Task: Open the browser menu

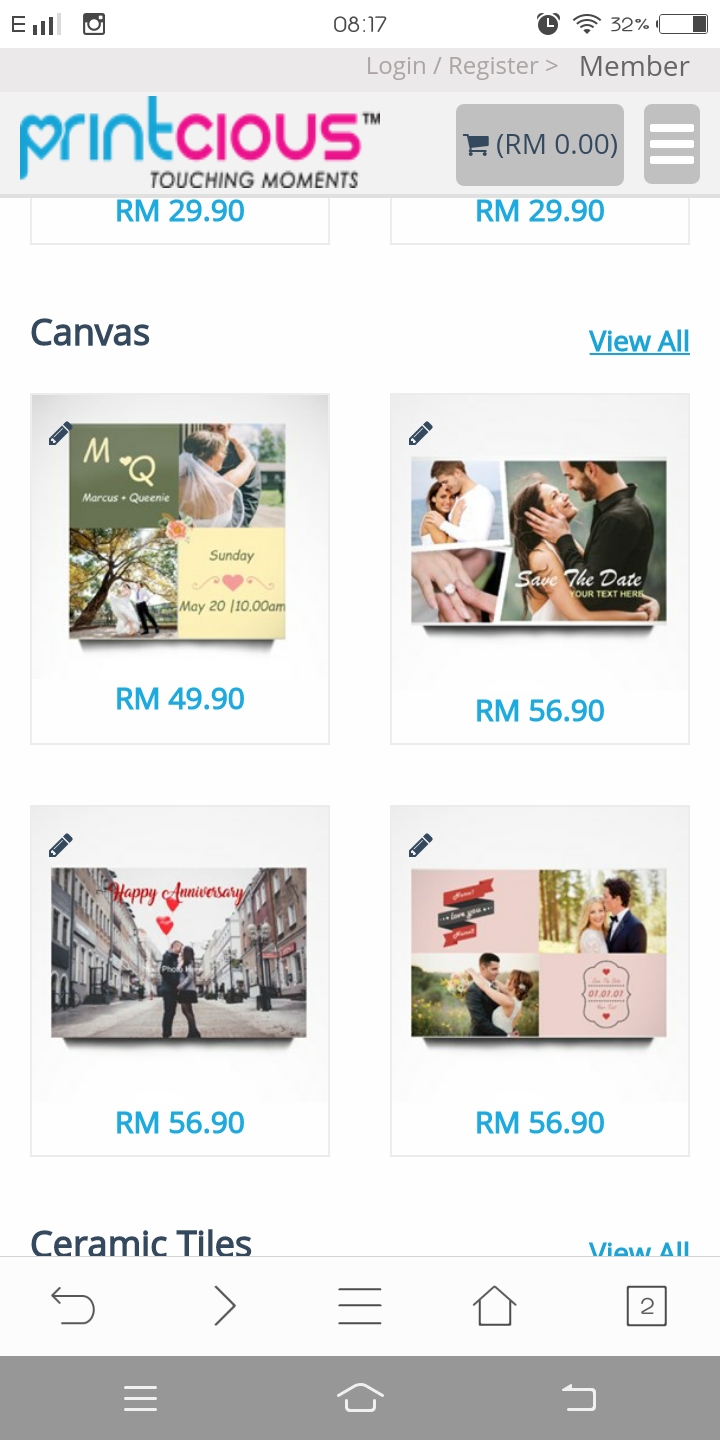Action: (360, 1306)
